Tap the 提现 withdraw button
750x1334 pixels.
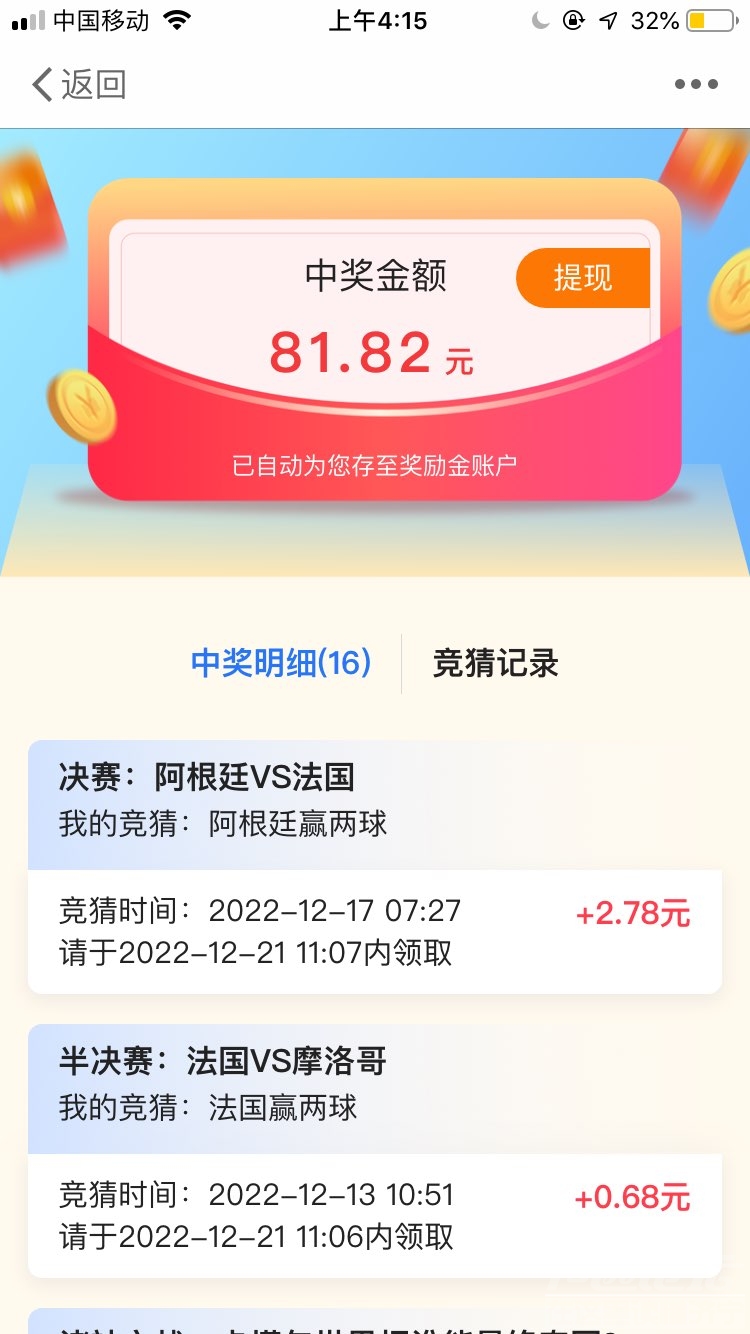583,277
